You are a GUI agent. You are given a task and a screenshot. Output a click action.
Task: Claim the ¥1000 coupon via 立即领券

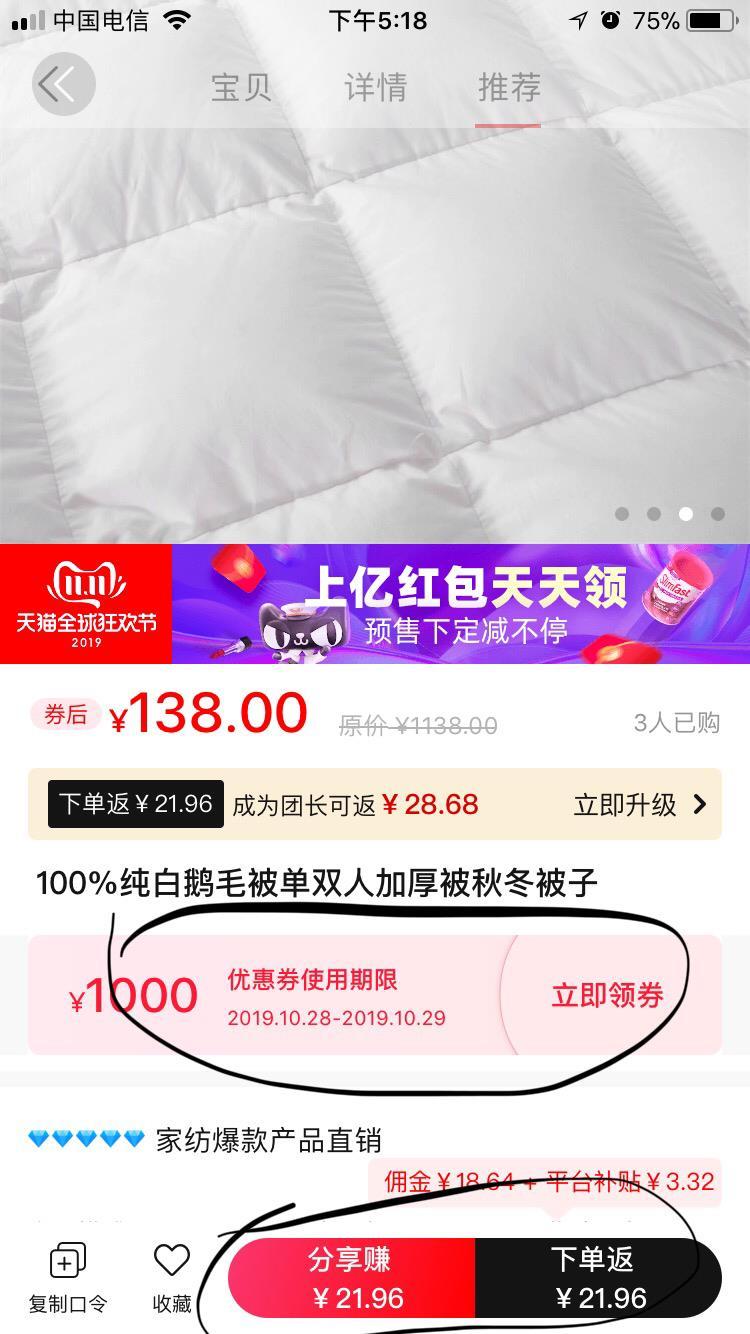coord(607,995)
